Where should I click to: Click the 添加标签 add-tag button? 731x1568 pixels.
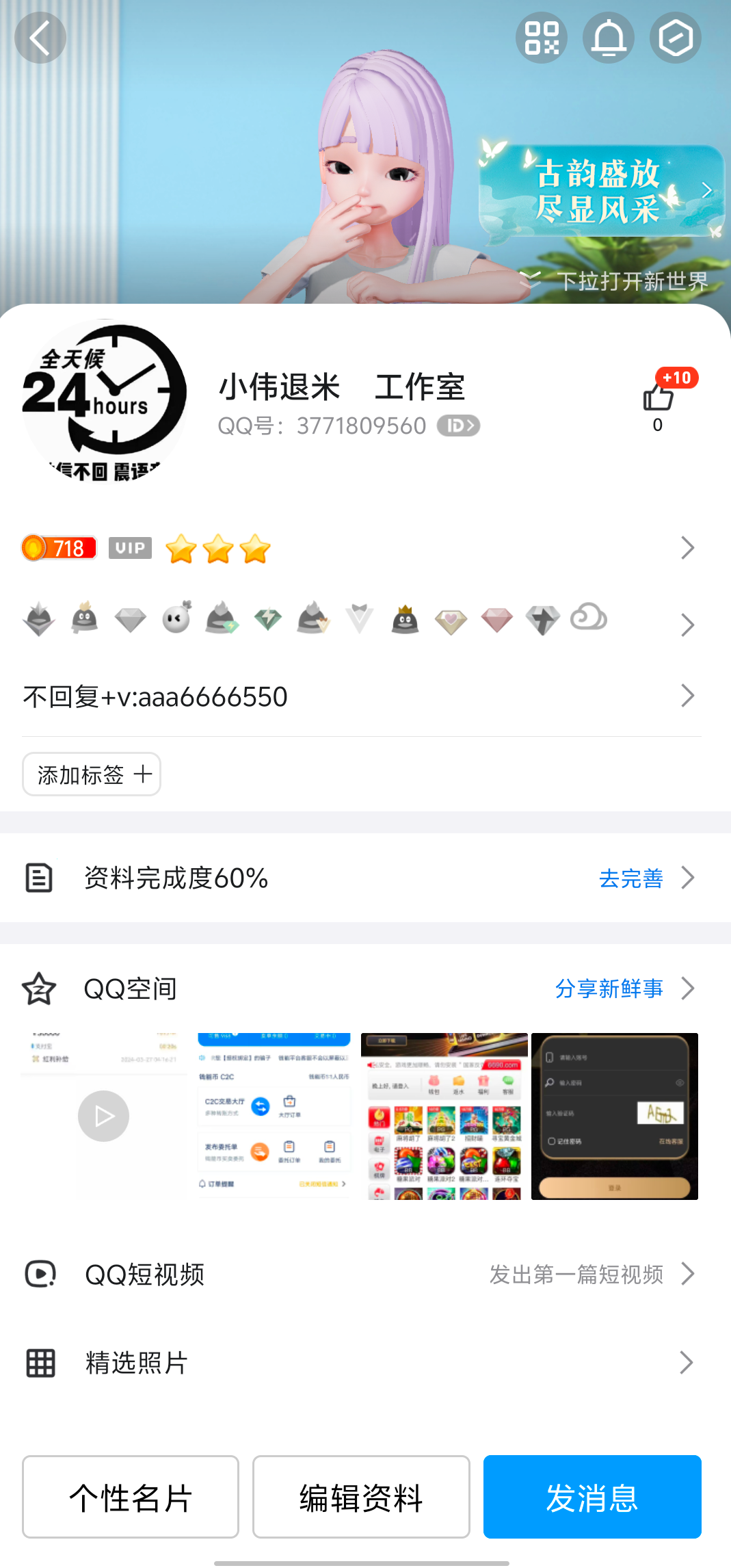pyautogui.click(x=91, y=774)
